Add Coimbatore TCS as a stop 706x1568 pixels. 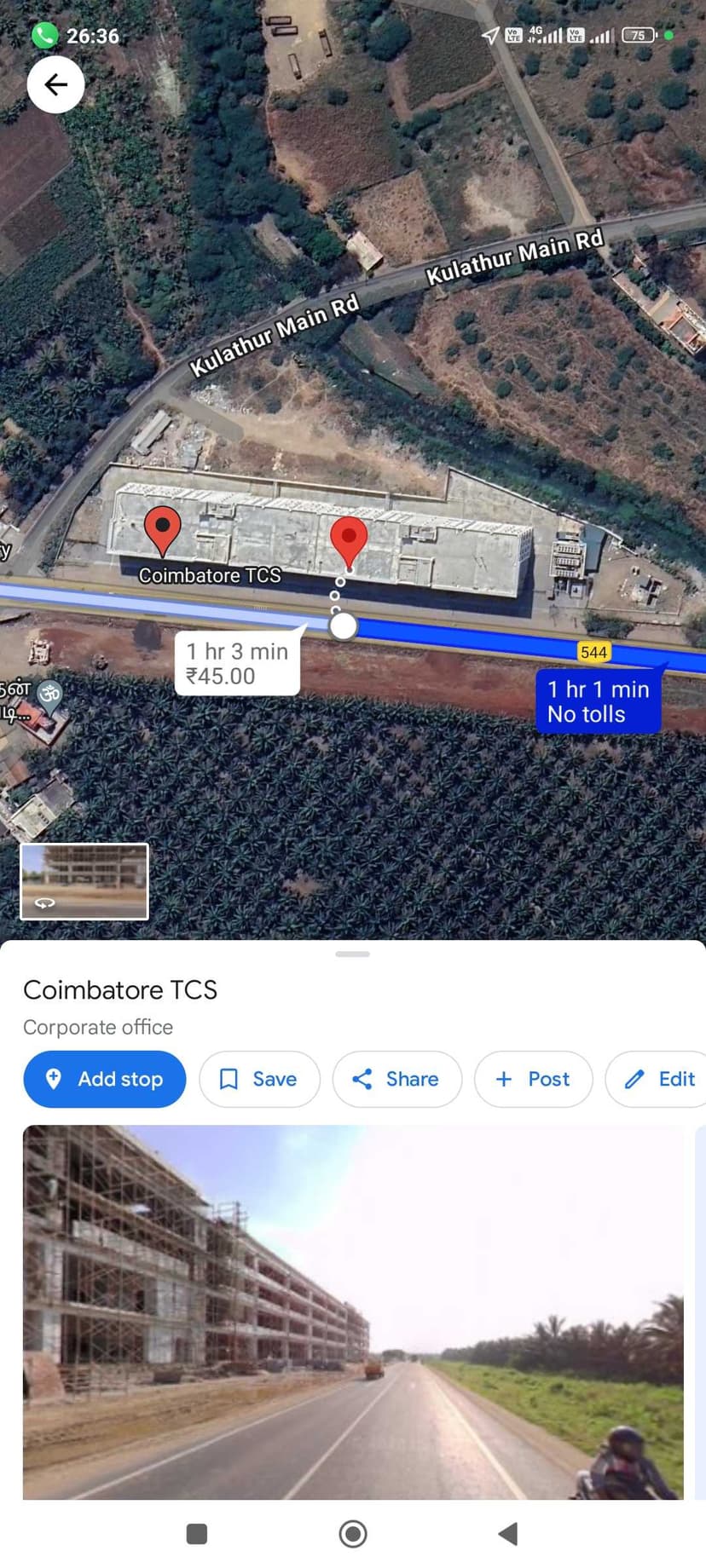(x=104, y=1079)
